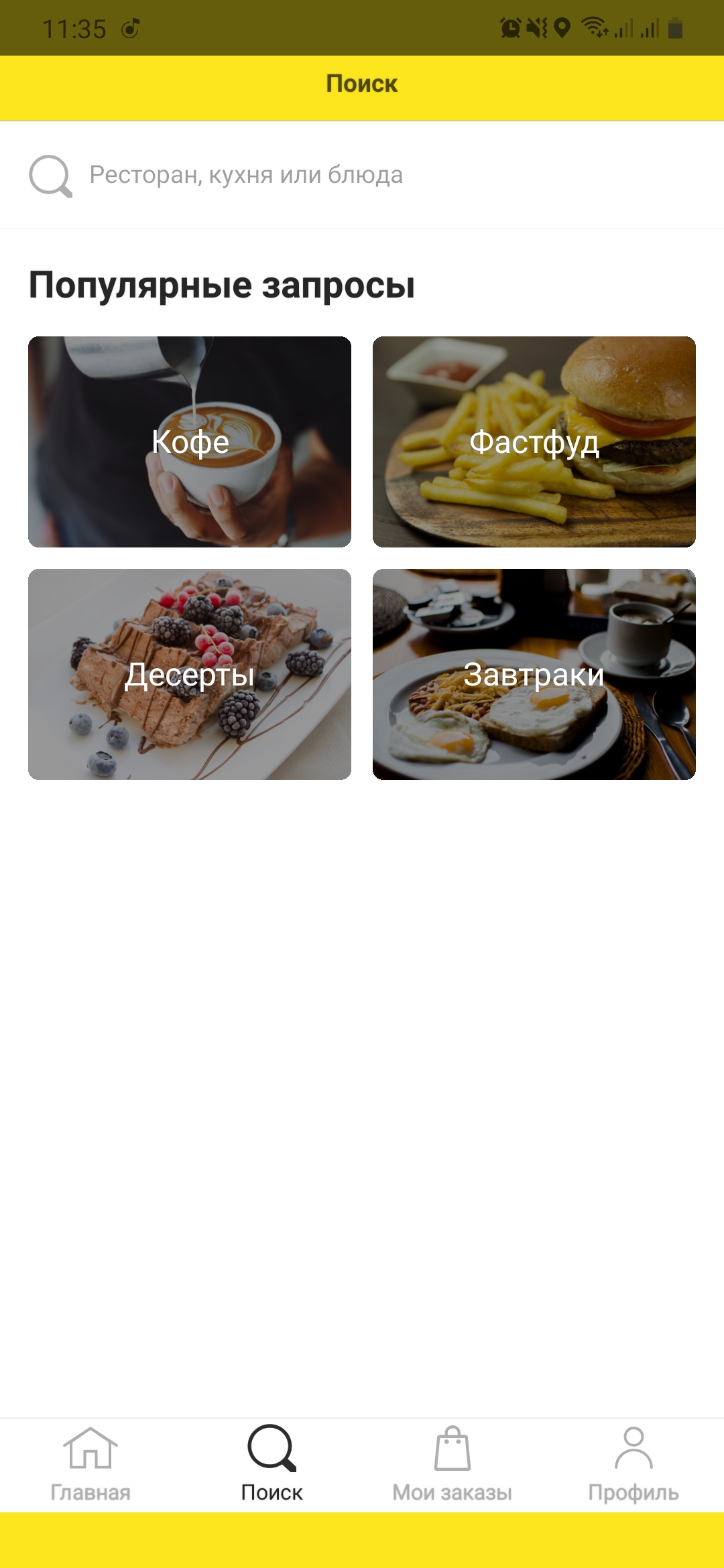The width and height of the screenshot is (724, 1568).
Task: Select the Фастфуд category card
Action: click(x=534, y=442)
